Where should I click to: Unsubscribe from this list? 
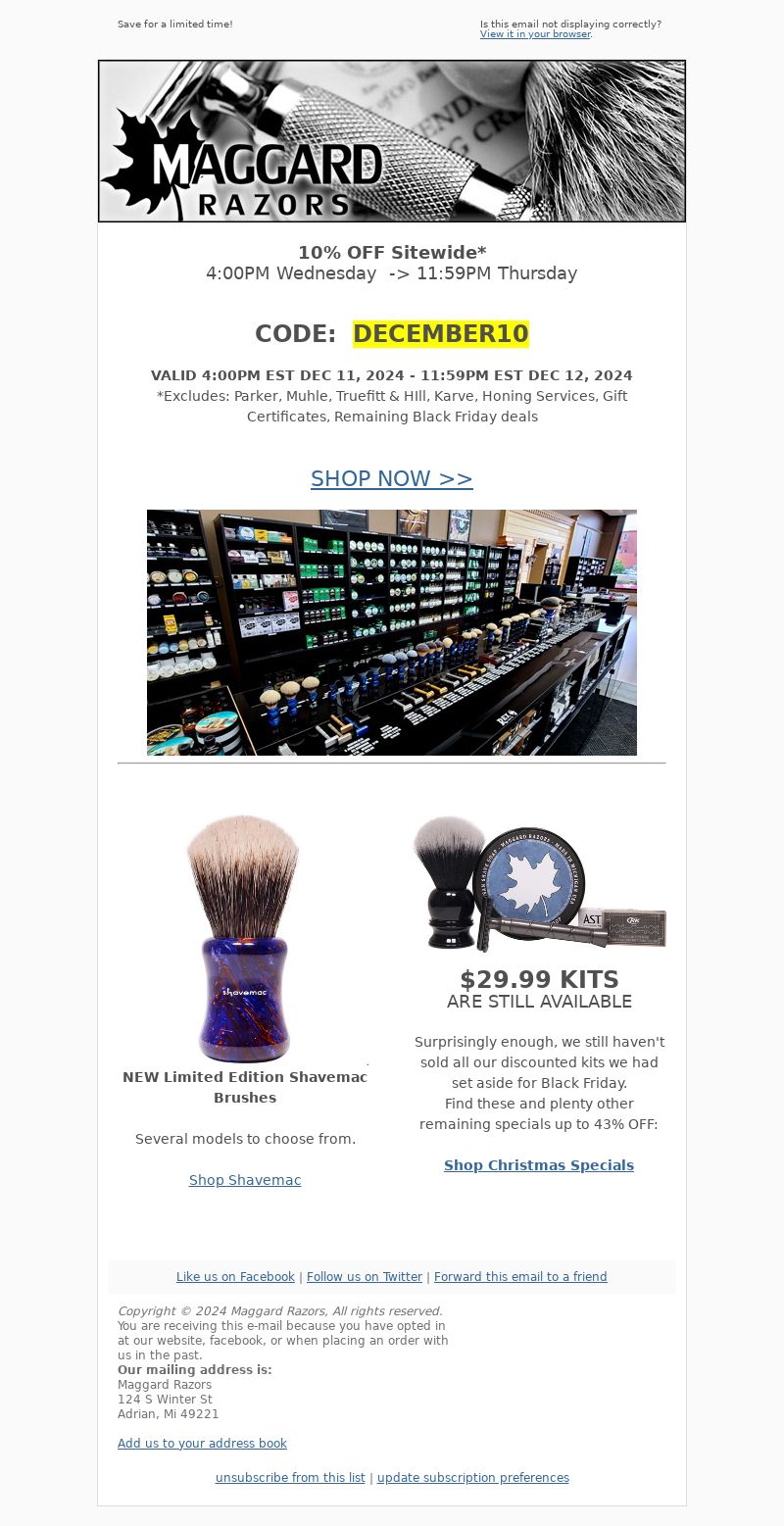click(290, 1478)
